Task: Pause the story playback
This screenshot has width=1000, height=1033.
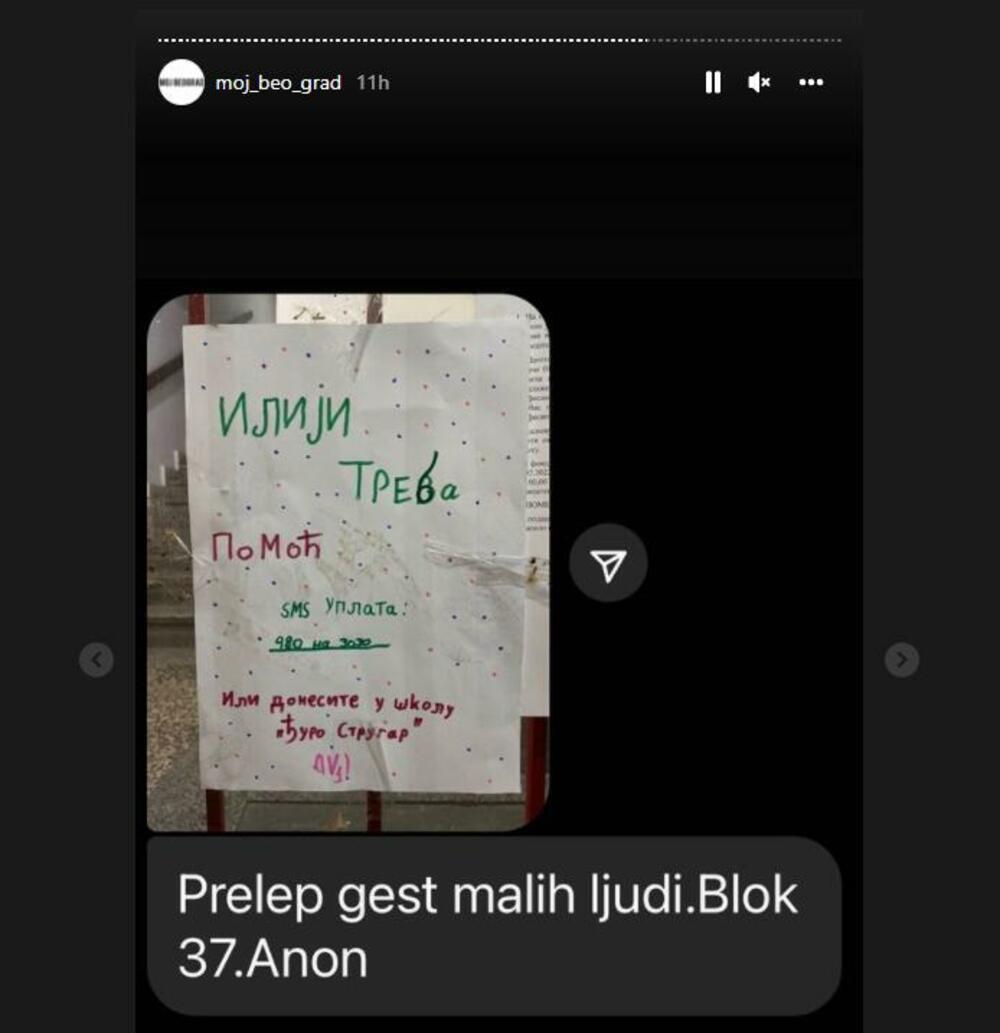Action: click(x=713, y=83)
